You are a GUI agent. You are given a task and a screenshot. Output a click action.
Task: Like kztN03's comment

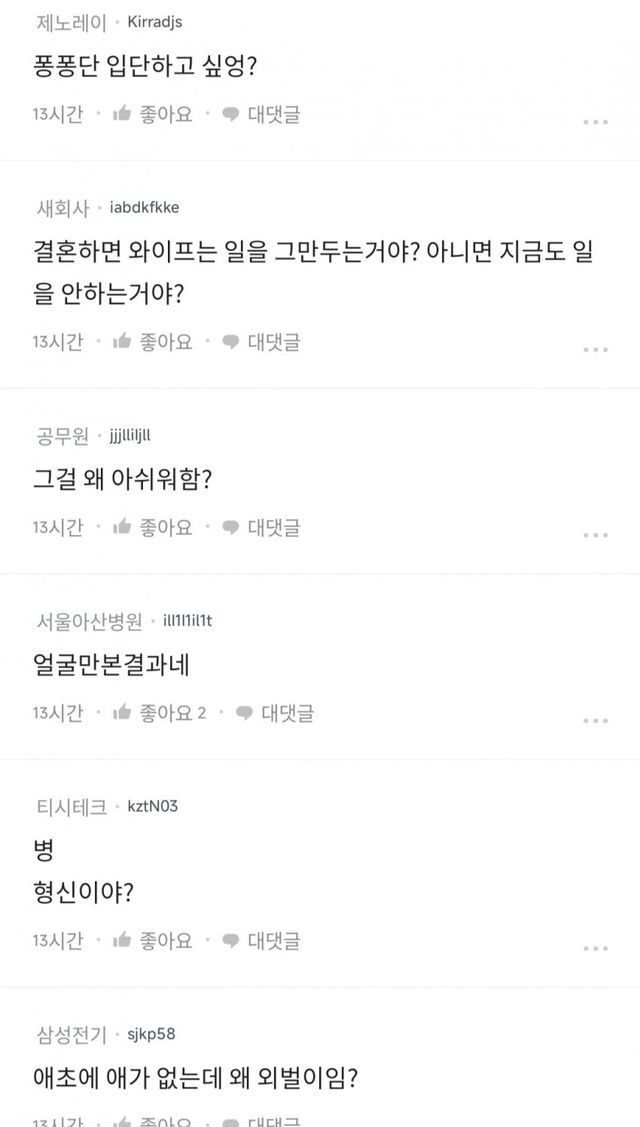152,941
